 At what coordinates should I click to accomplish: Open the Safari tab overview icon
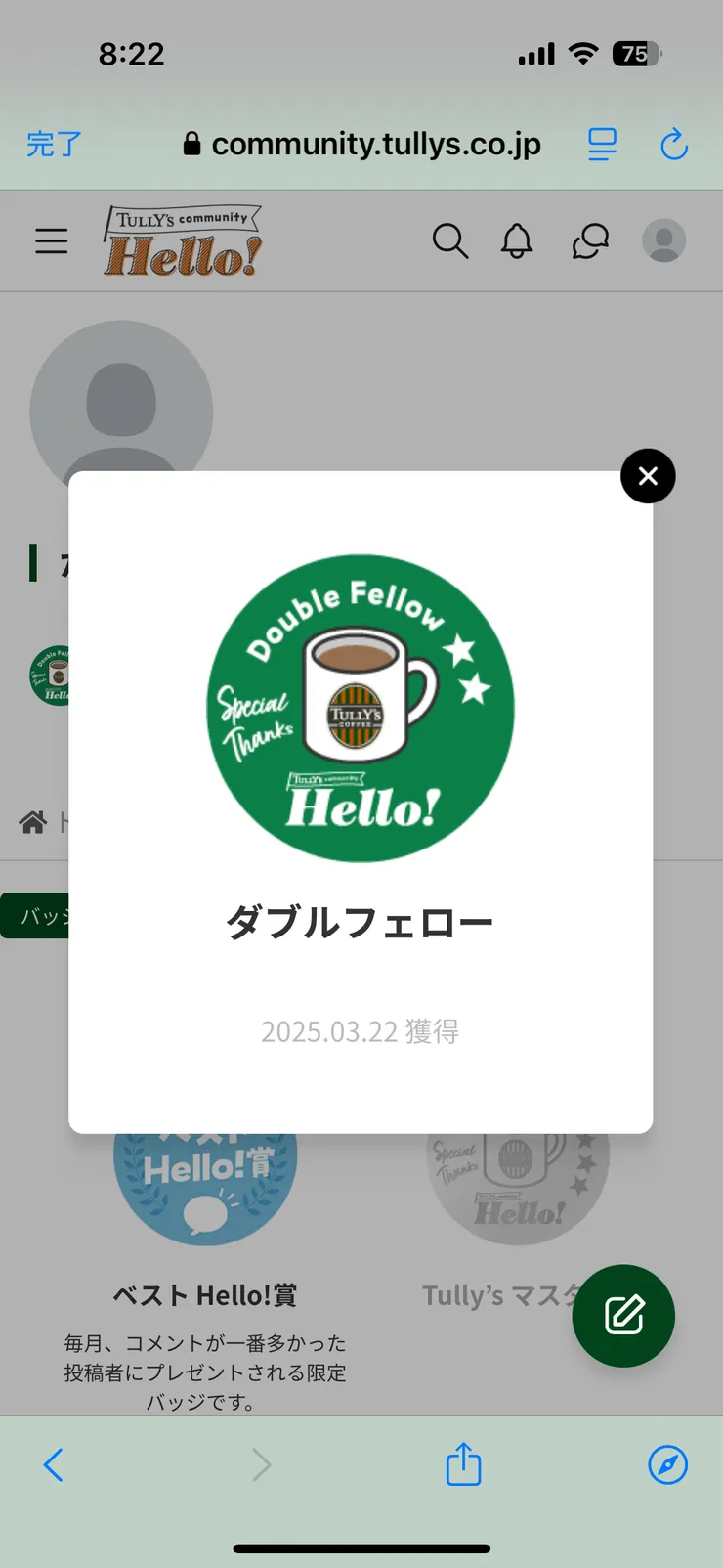pyautogui.click(x=602, y=145)
